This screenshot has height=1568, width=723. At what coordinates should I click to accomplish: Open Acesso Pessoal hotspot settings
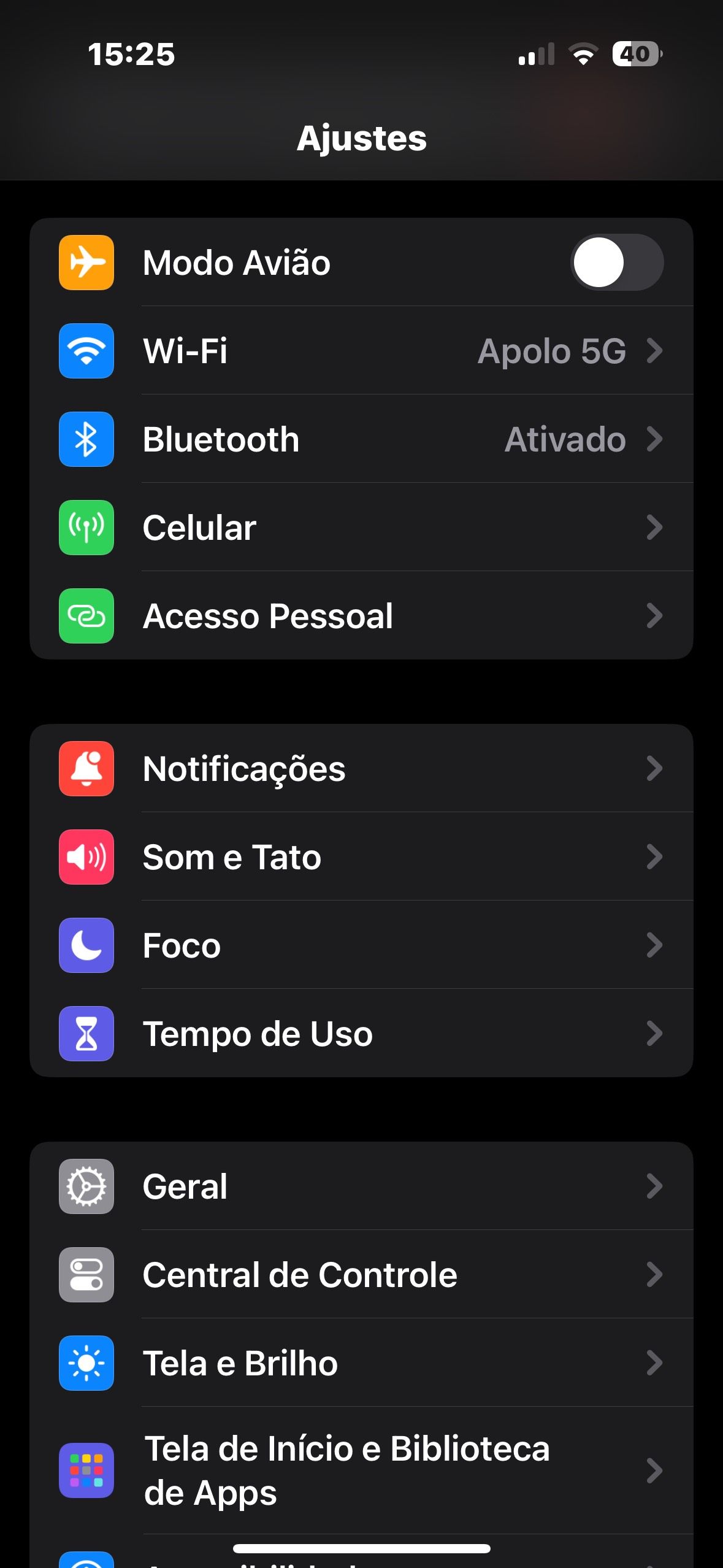(x=362, y=616)
